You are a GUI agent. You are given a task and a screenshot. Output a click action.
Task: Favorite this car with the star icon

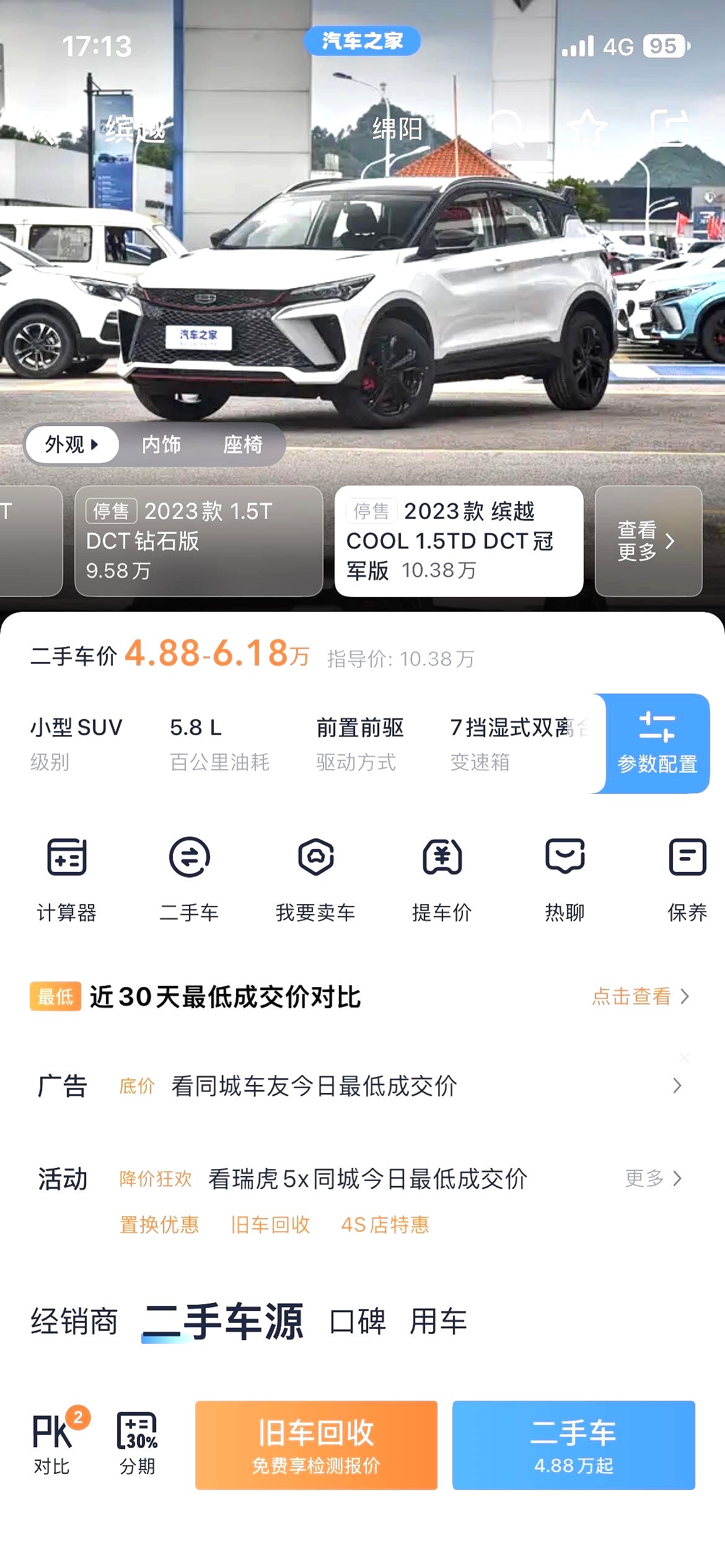pyautogui.click(x=587, y=128)
